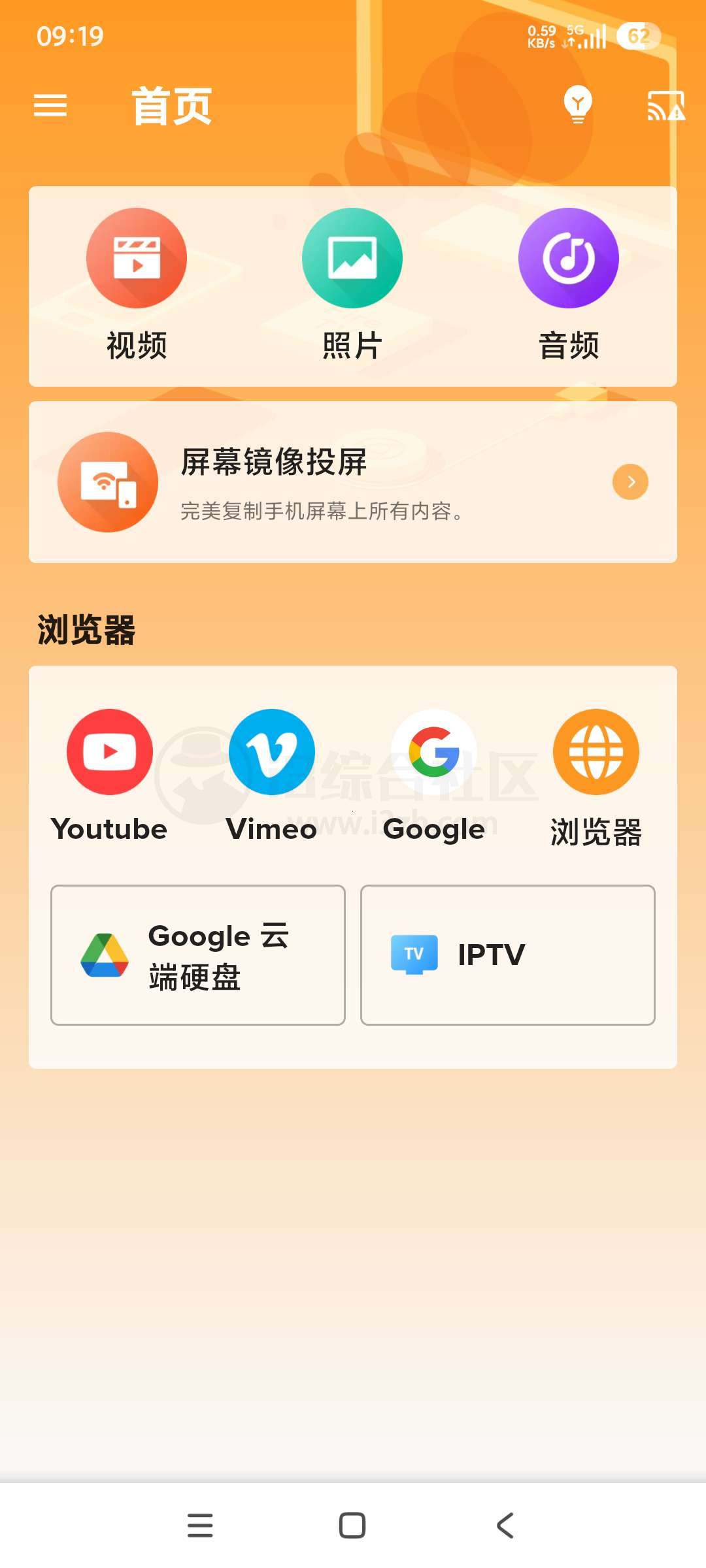Screen dimensions: 706x1568
Task: Select the 首页 (Home) title
Action: (171, 106)
